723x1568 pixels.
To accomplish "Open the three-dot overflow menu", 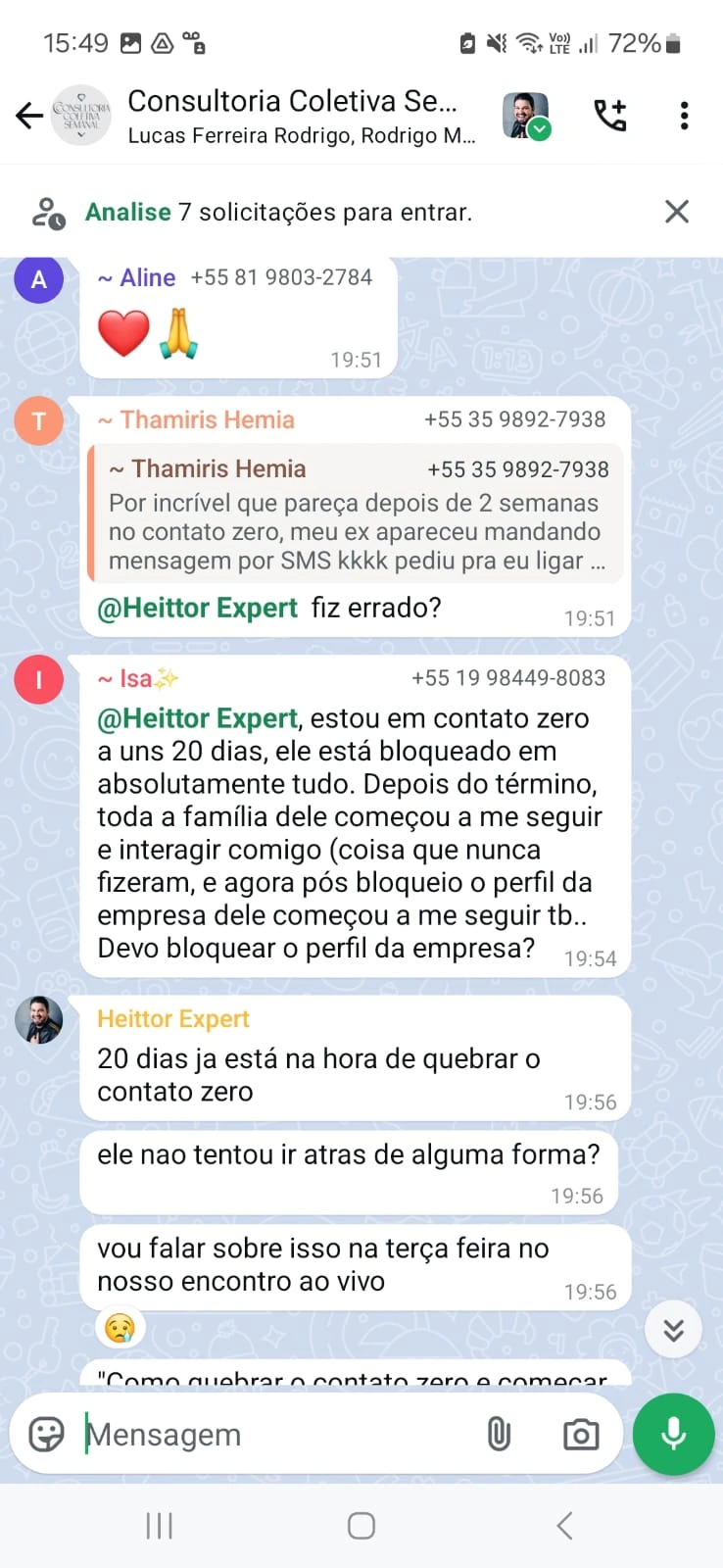I will 684,116.
